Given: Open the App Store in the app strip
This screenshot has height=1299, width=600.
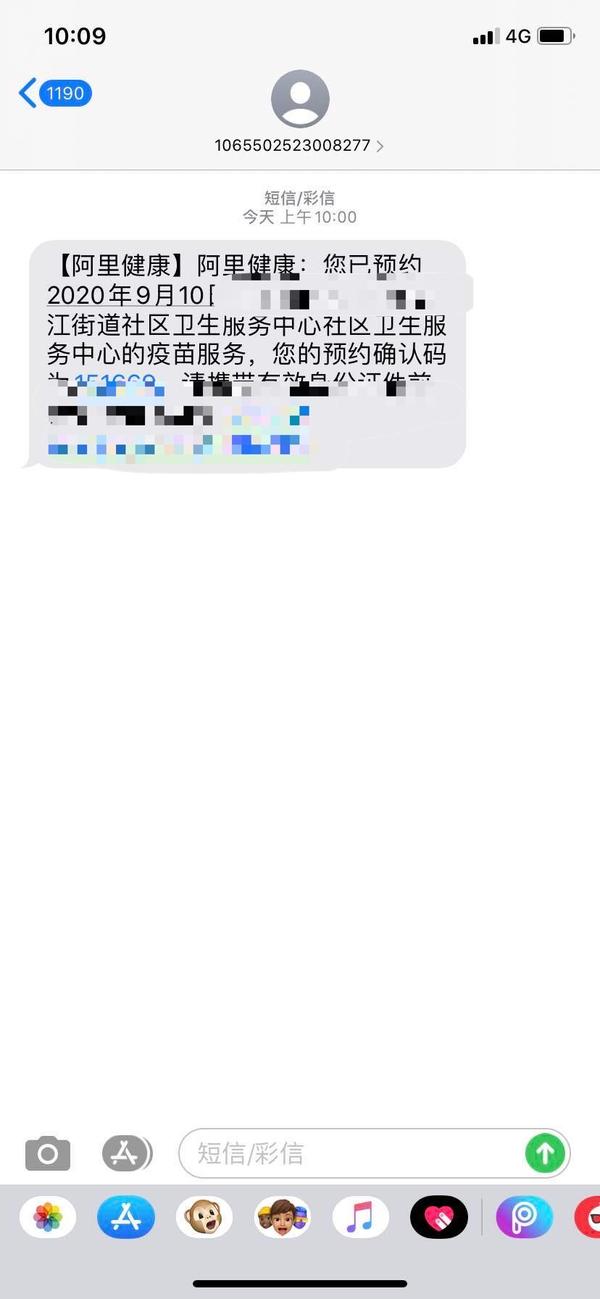Looking at the screenshot, I should coord(126,1217).
